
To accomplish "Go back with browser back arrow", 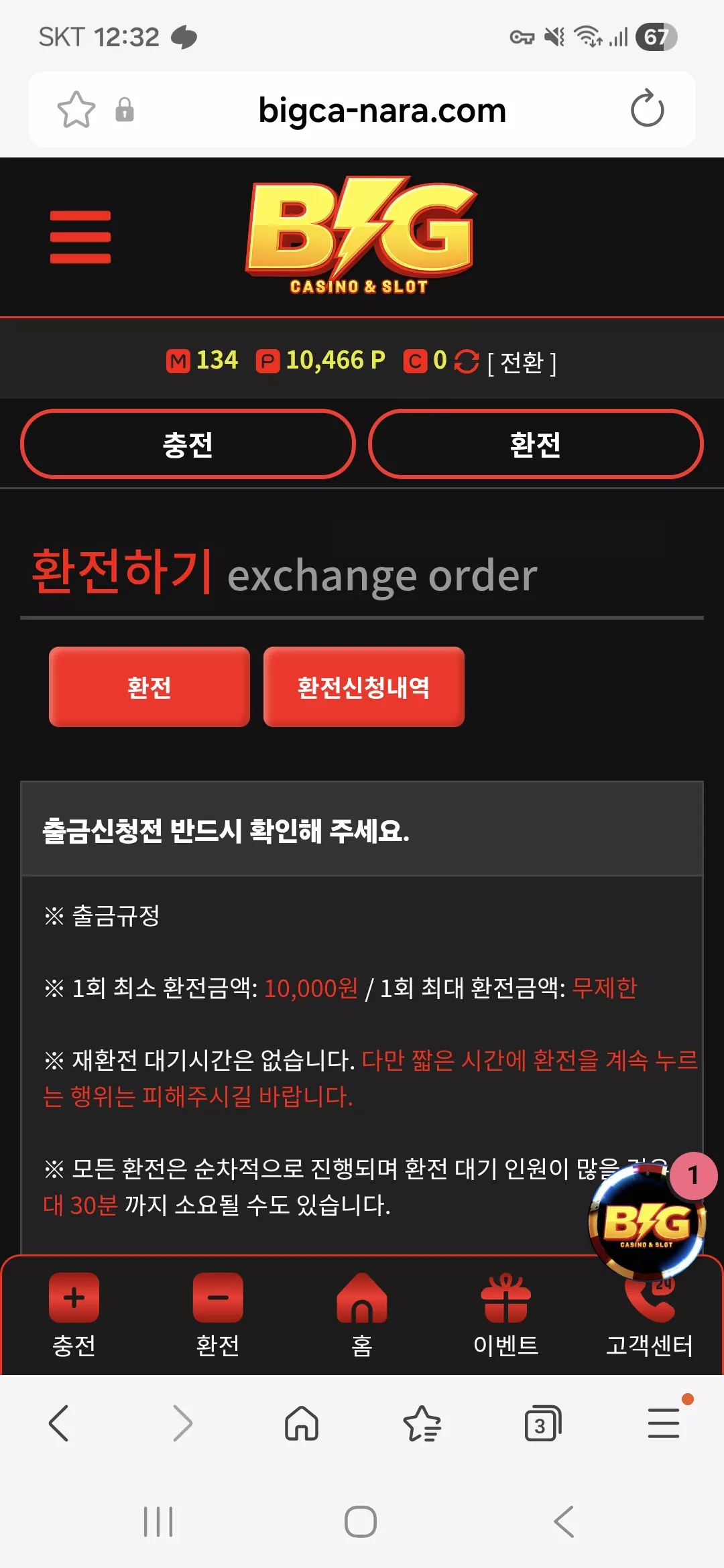I will click(59, 1423).
